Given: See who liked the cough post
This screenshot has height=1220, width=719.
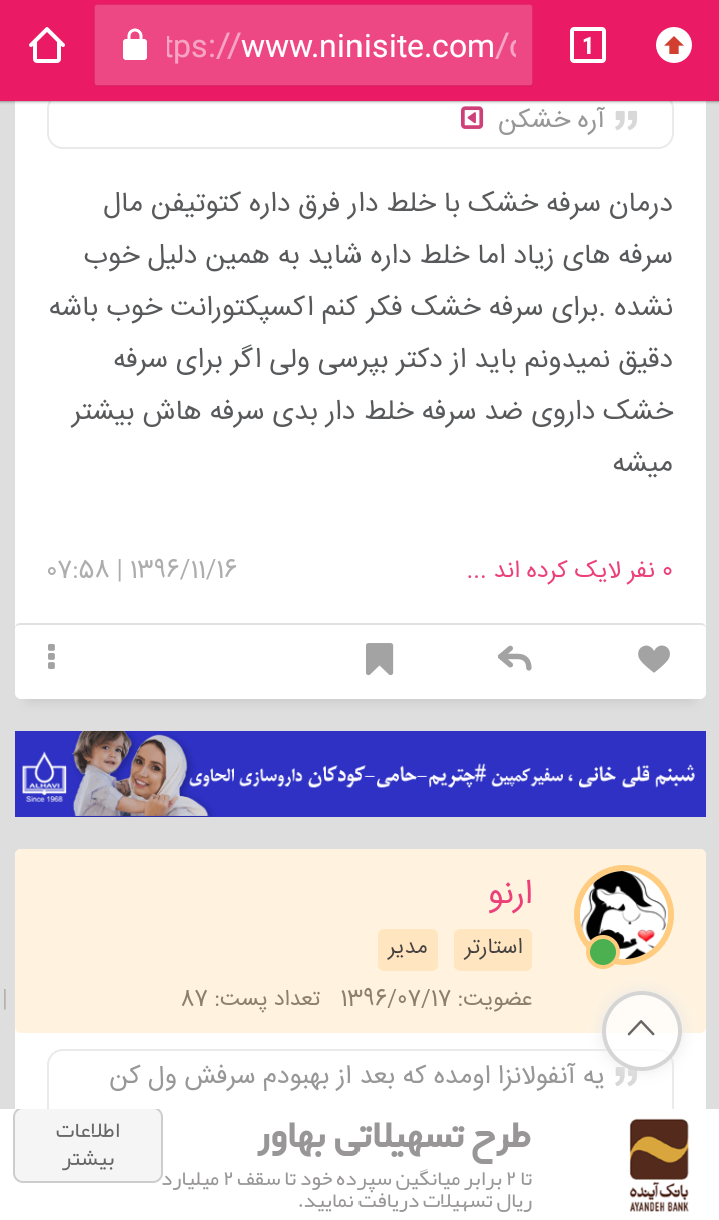Looking at the screenshot, I should [x=569, y=570].
